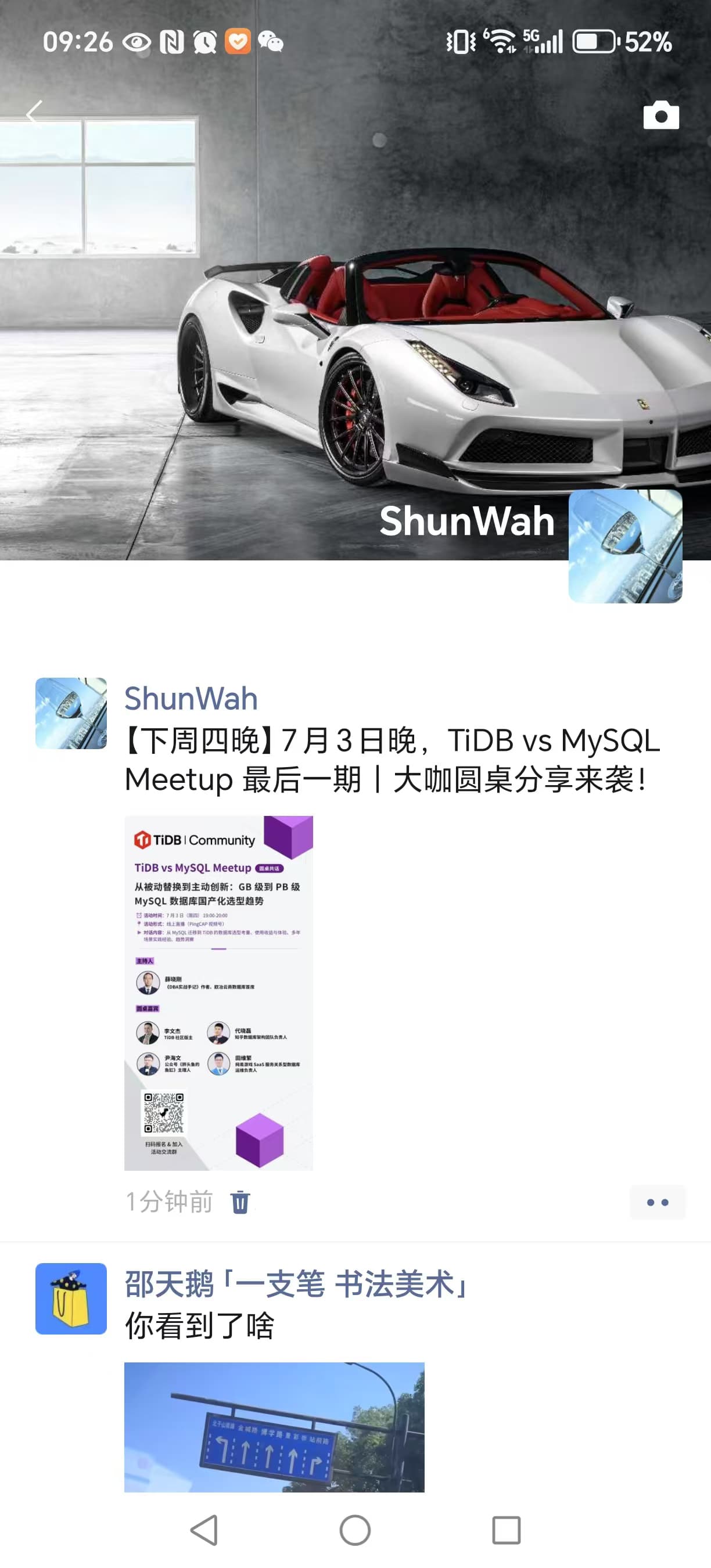711x1568 pixels.
Task: Open ShunWah's avatar beside the TiDB post
Action: click(71, 713)
